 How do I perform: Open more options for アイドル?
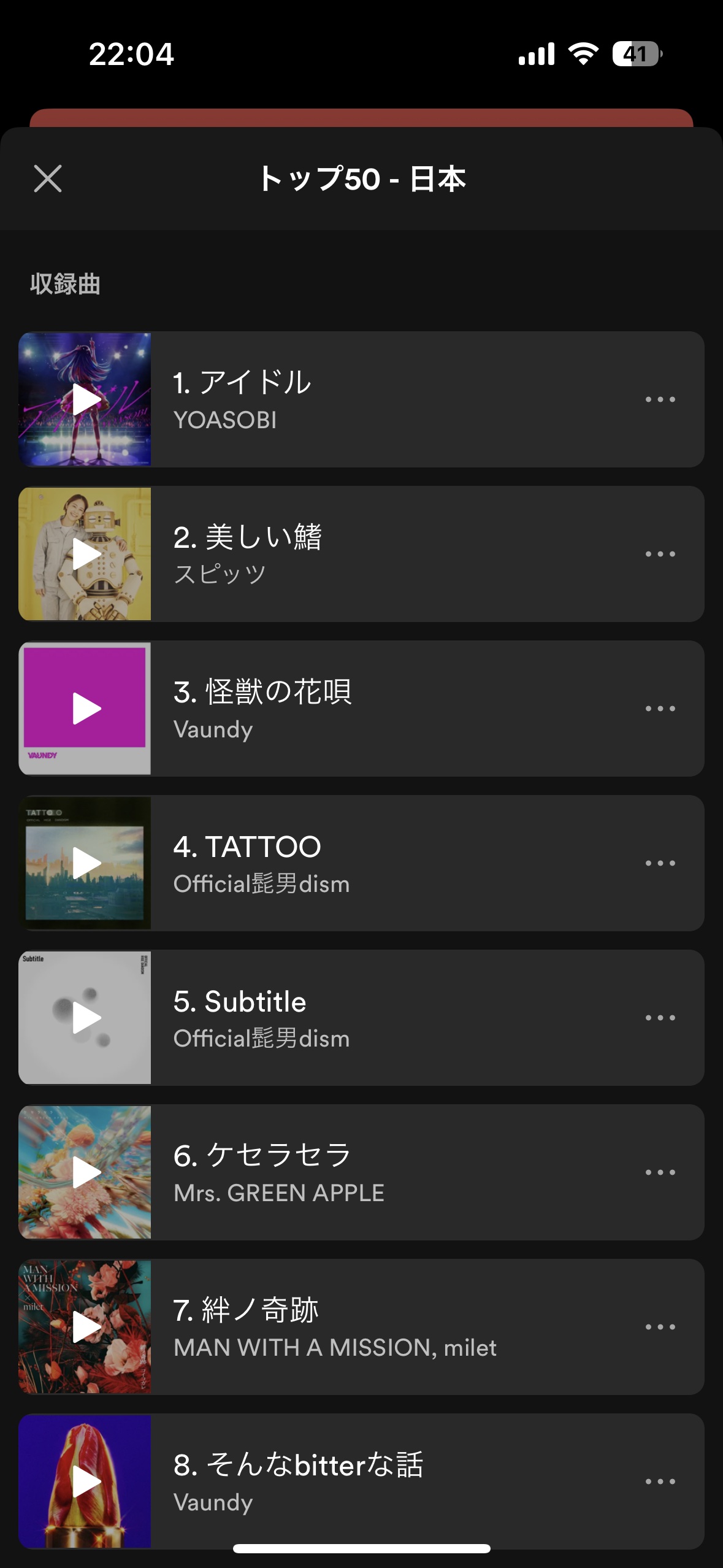click(660, 399)
